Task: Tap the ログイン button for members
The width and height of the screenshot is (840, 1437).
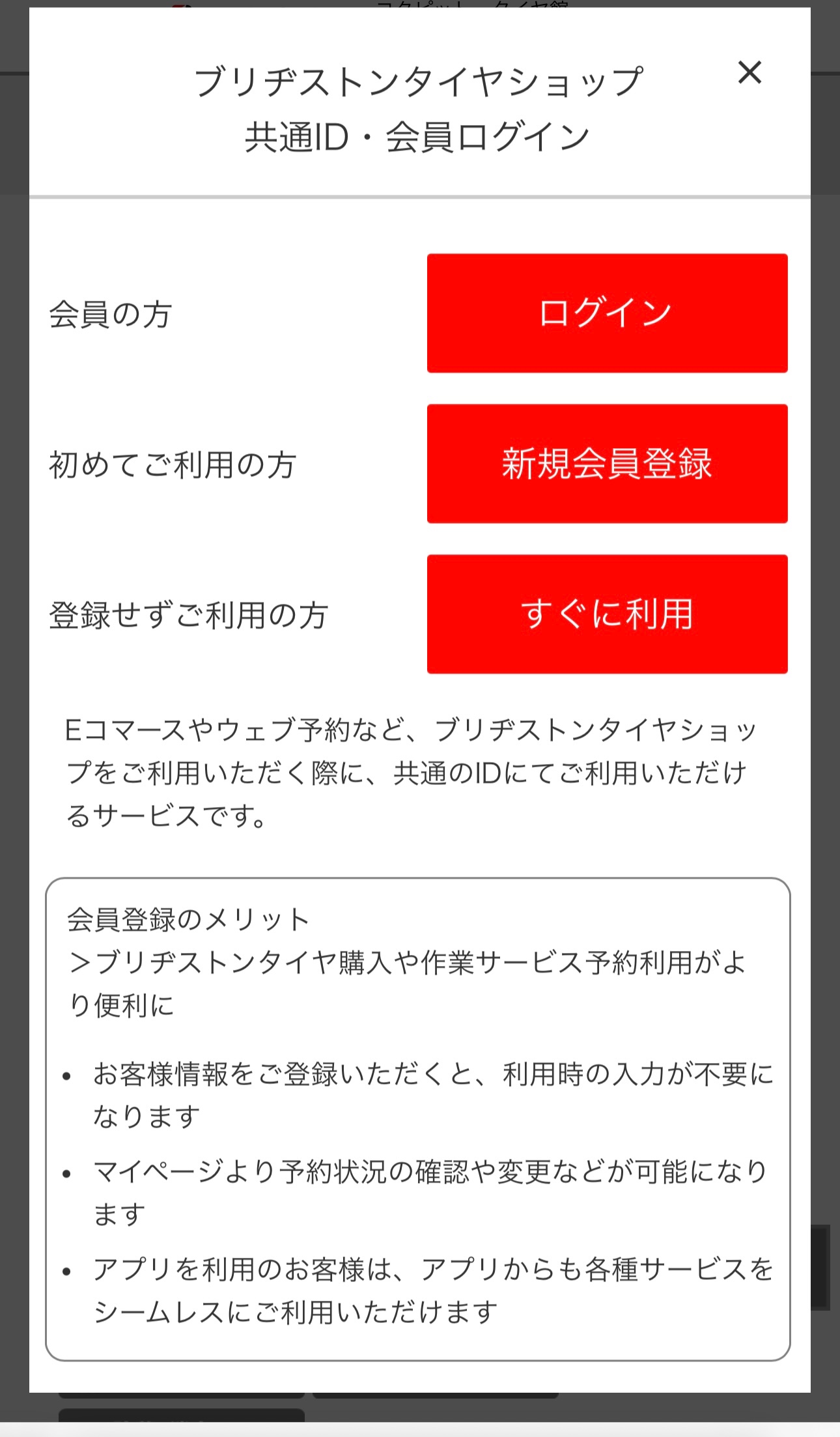Action: tap(607, 313)
